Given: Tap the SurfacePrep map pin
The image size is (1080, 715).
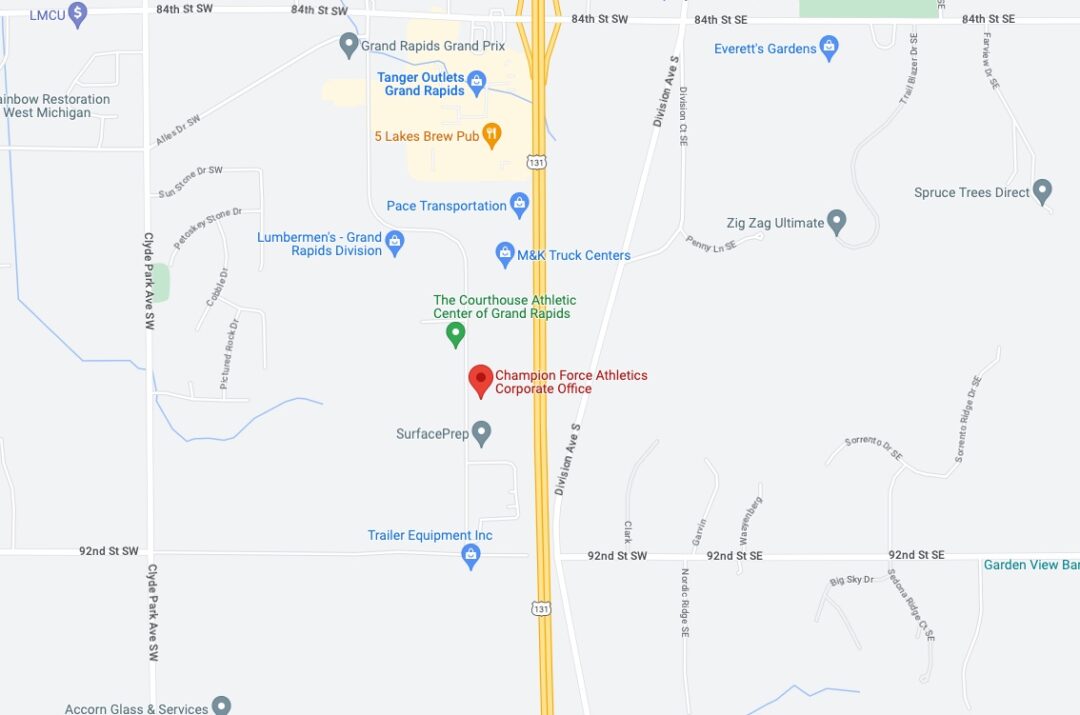Looking at the screenshot, I should point(482,433).
